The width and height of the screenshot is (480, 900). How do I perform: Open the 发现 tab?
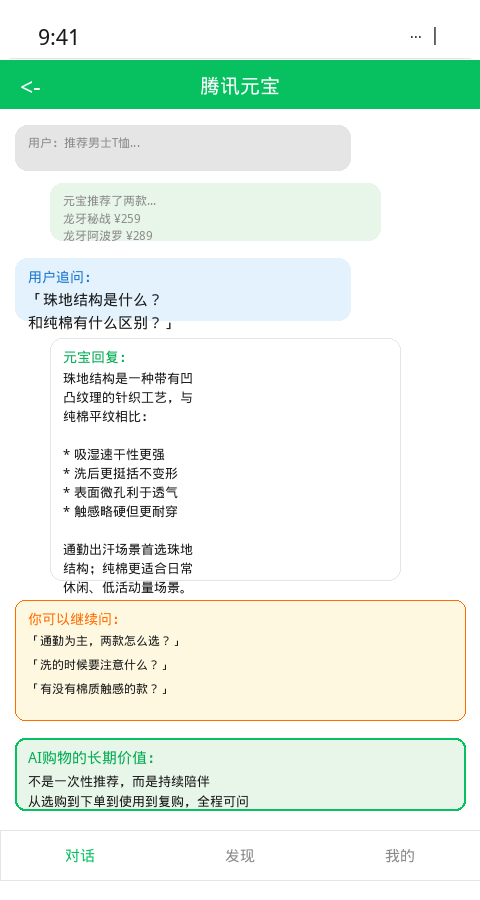click(240, 856)
